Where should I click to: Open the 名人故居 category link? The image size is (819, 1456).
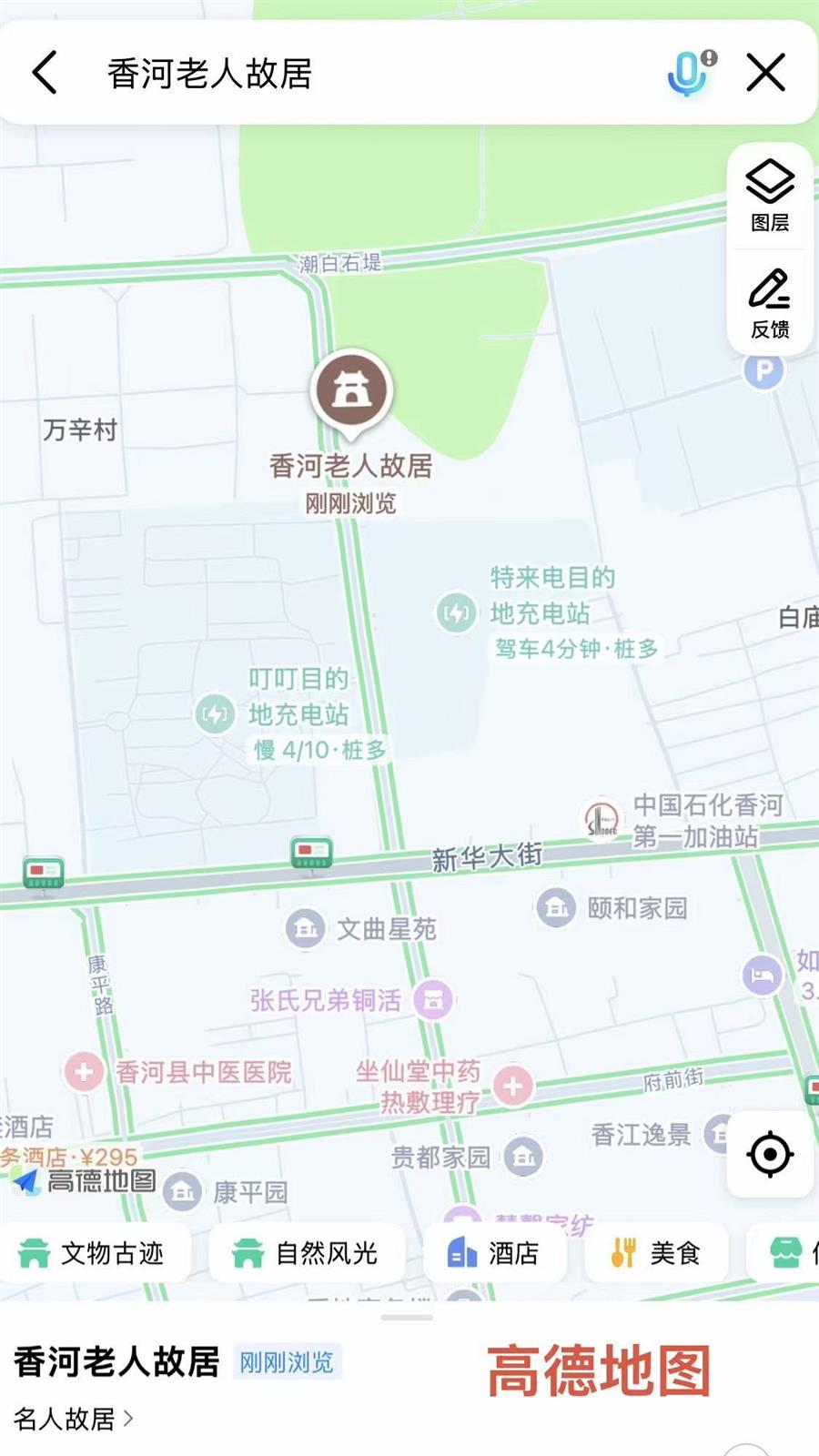(73, 1418)
